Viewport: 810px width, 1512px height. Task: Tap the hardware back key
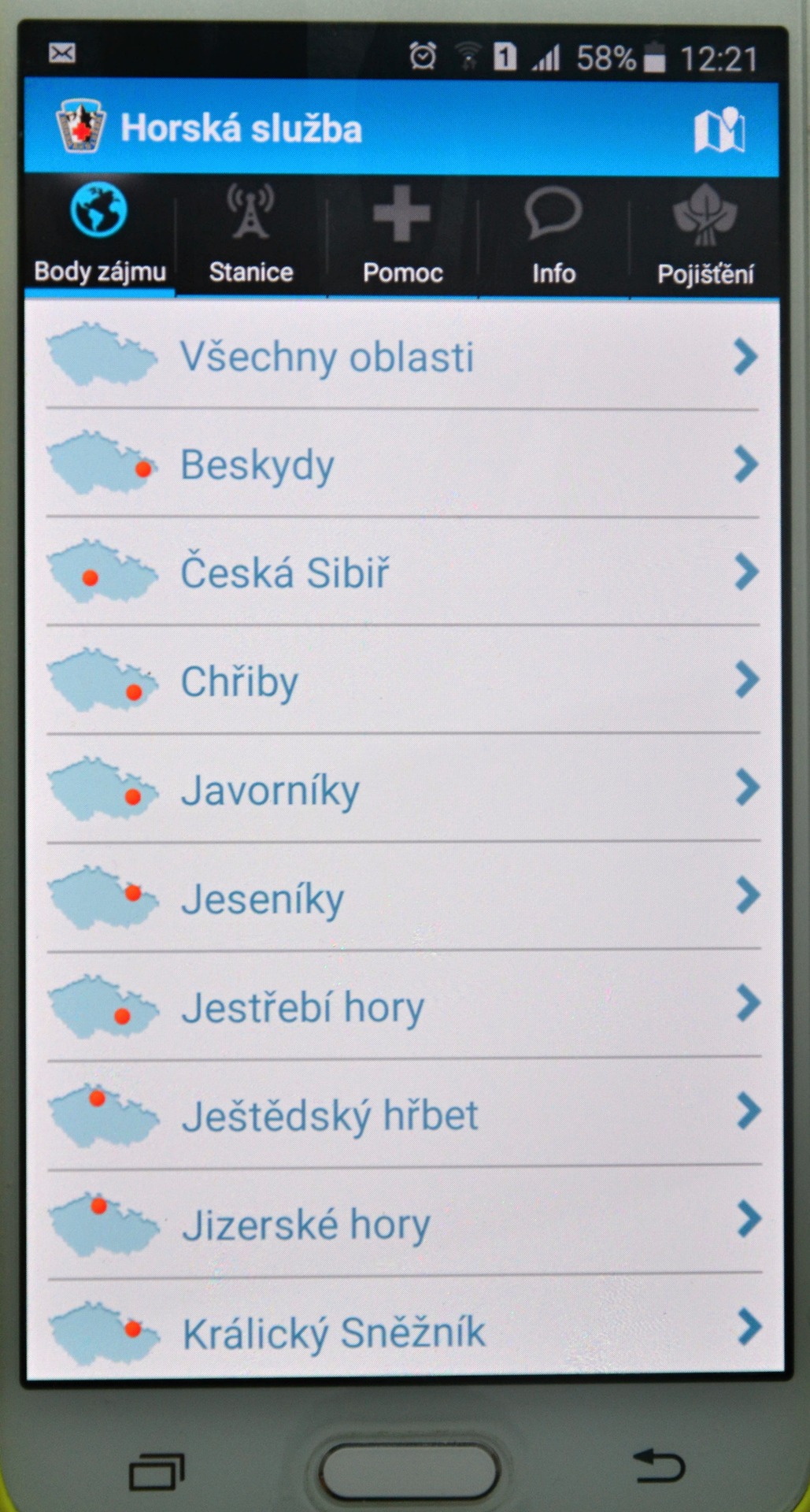pyautogui.click(x=660, y=1466)
